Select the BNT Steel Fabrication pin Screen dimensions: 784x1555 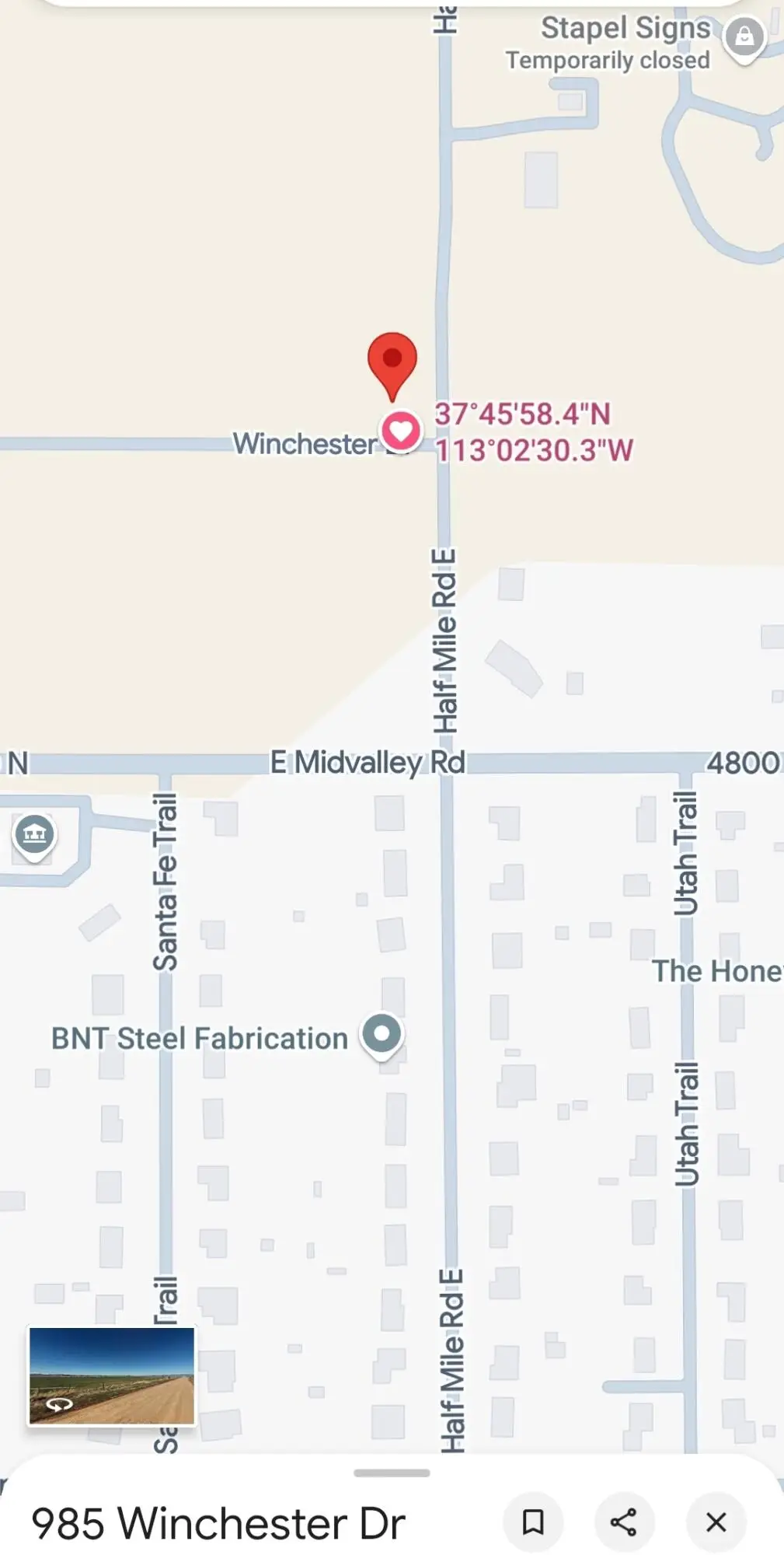pos(382,1035)
